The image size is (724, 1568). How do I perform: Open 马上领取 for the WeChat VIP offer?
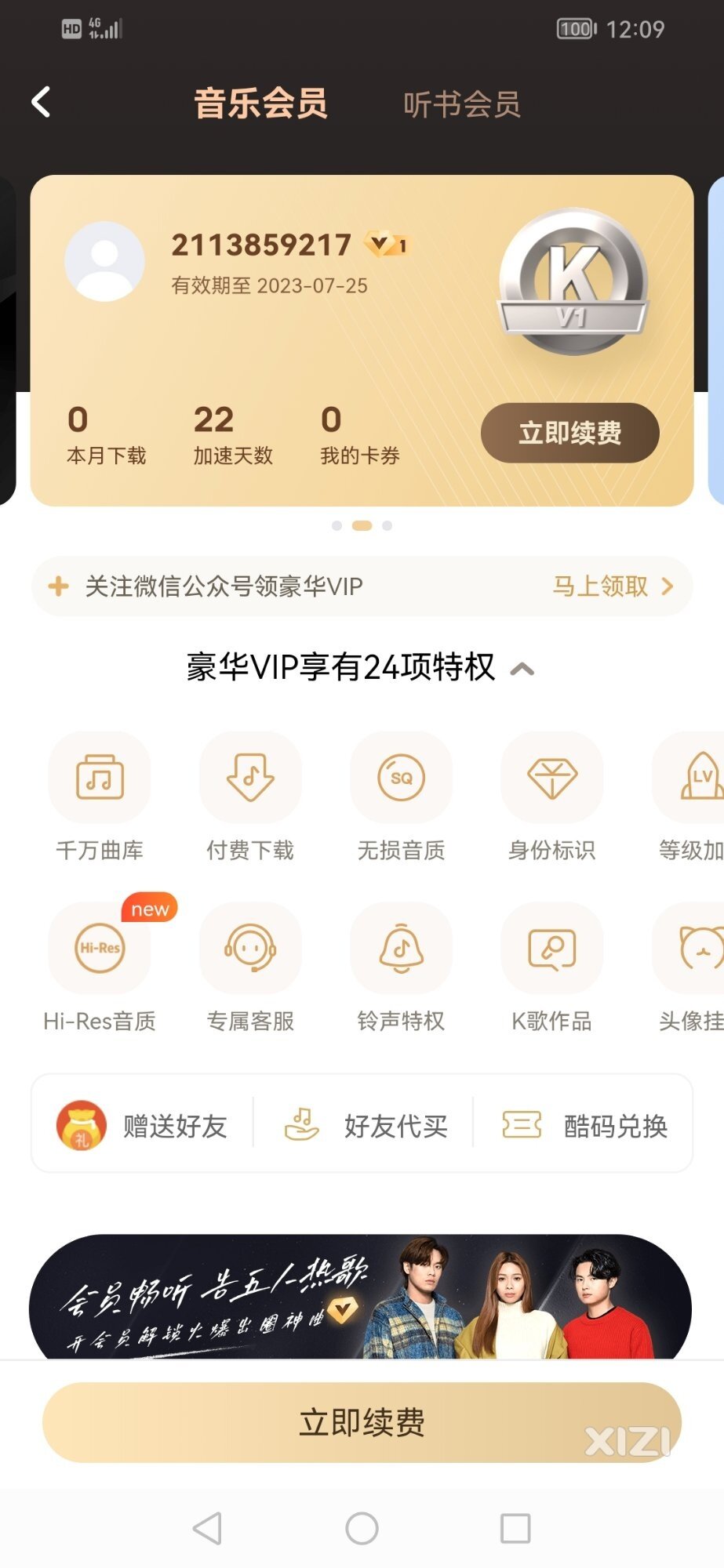pyautogui.click(x=613, y=586)
